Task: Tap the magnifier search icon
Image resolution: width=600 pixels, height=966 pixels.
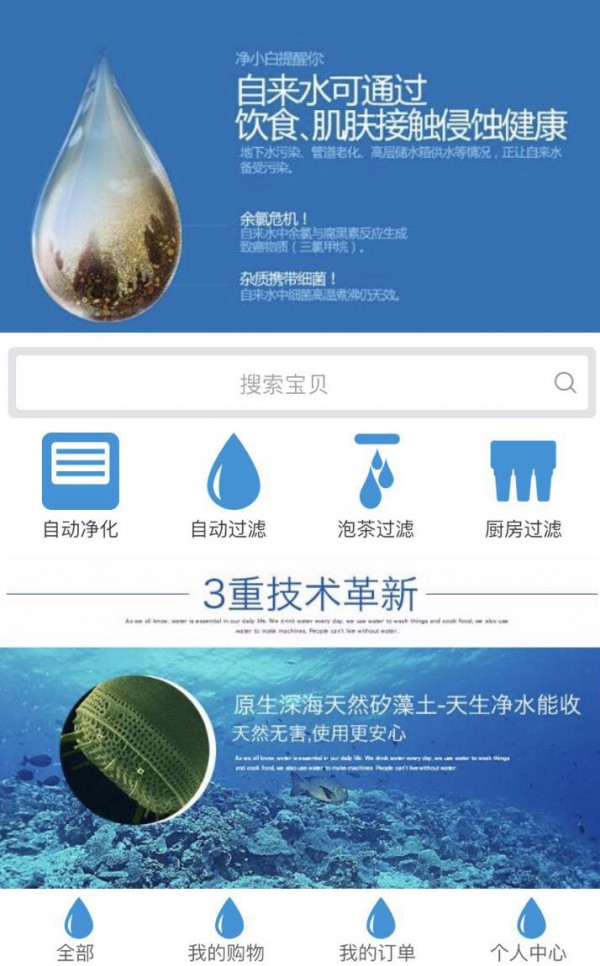Action: (x=565, y=383)
